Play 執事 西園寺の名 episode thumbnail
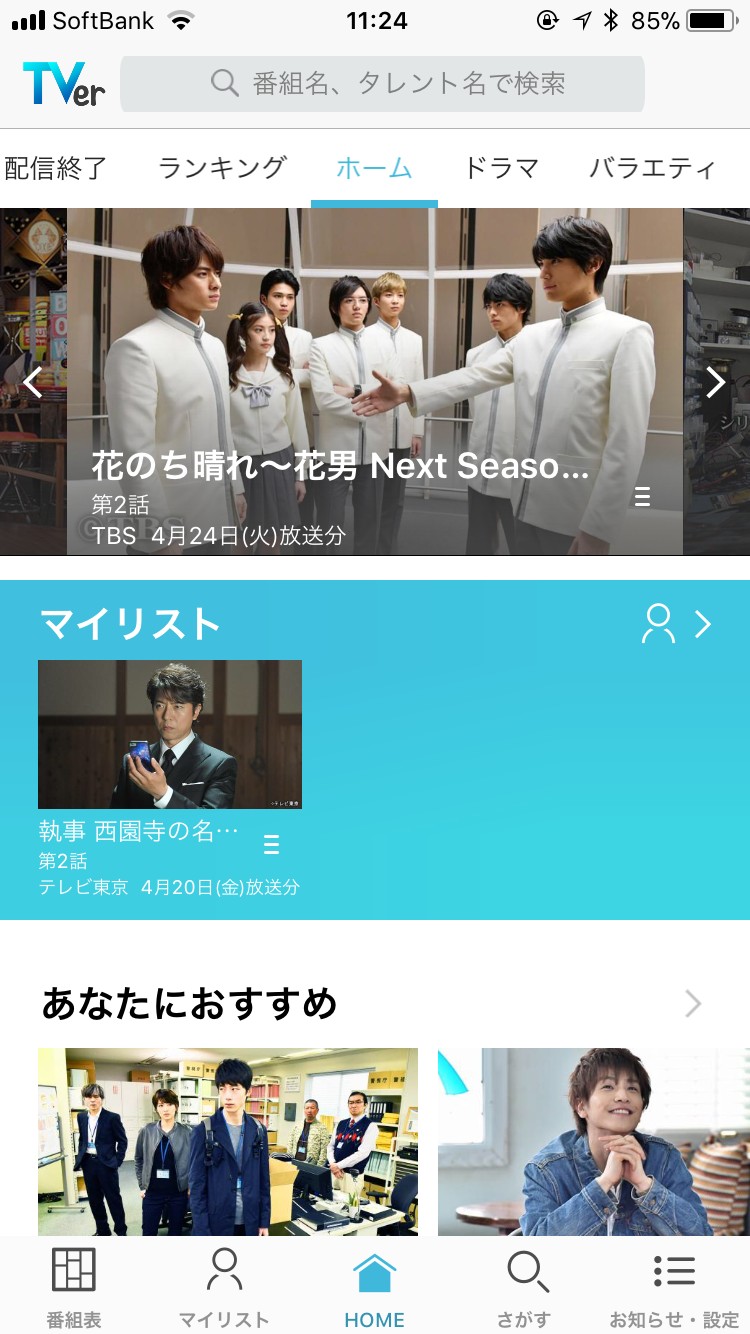Image resolution: width=750 pixels, height=1334 pixels. pyautogui.click(x=170, y=734)
